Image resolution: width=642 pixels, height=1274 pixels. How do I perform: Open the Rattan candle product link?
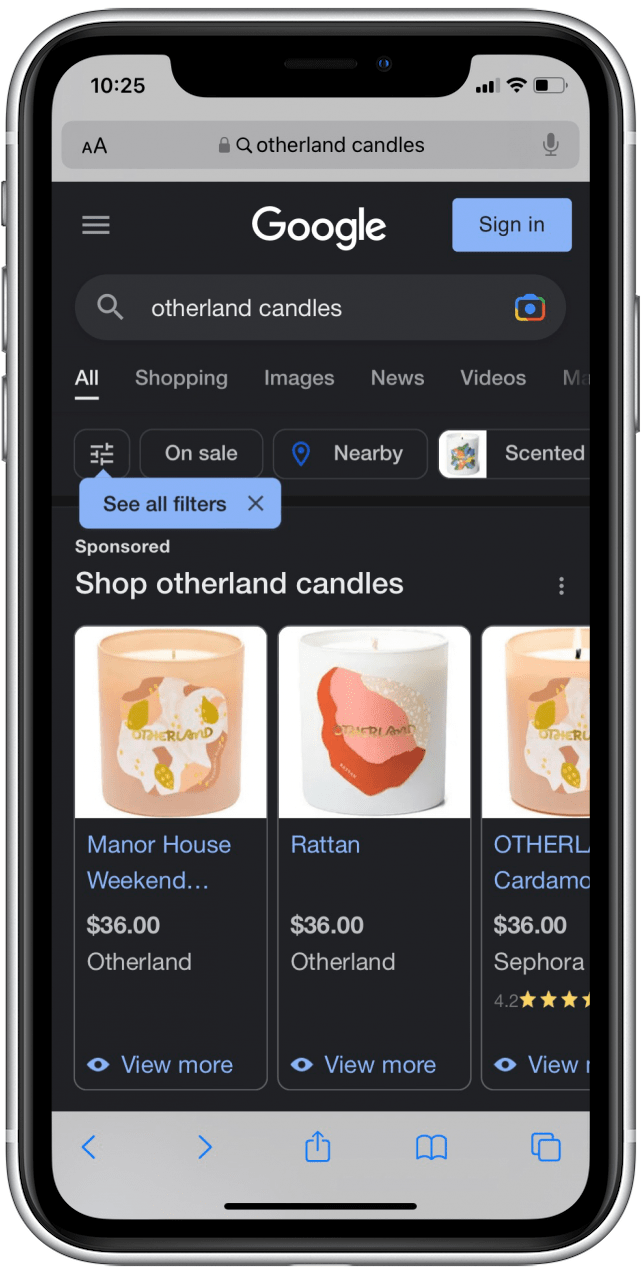(325, 845)
